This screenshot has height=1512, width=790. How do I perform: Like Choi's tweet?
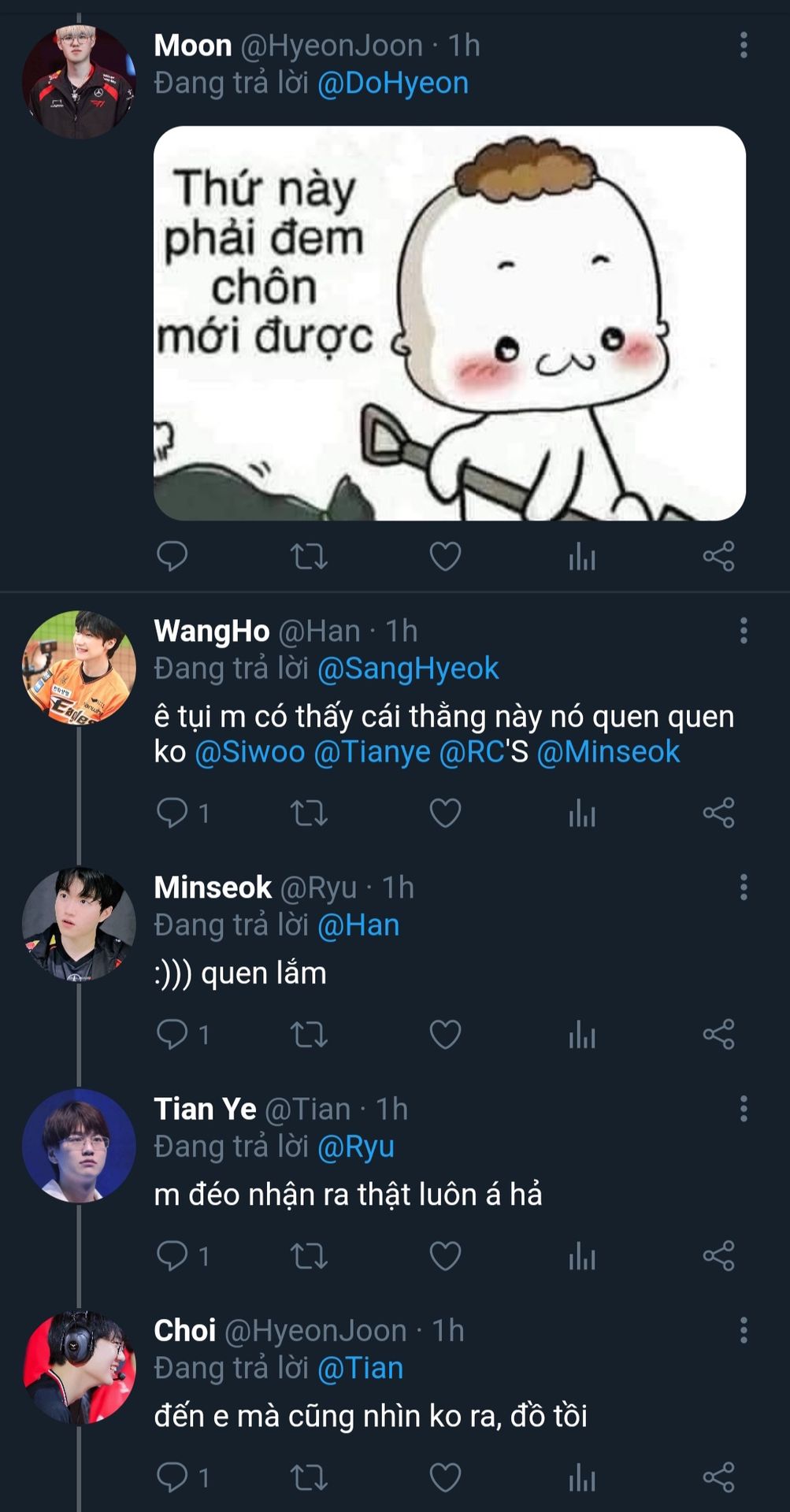click(445, 1477)
